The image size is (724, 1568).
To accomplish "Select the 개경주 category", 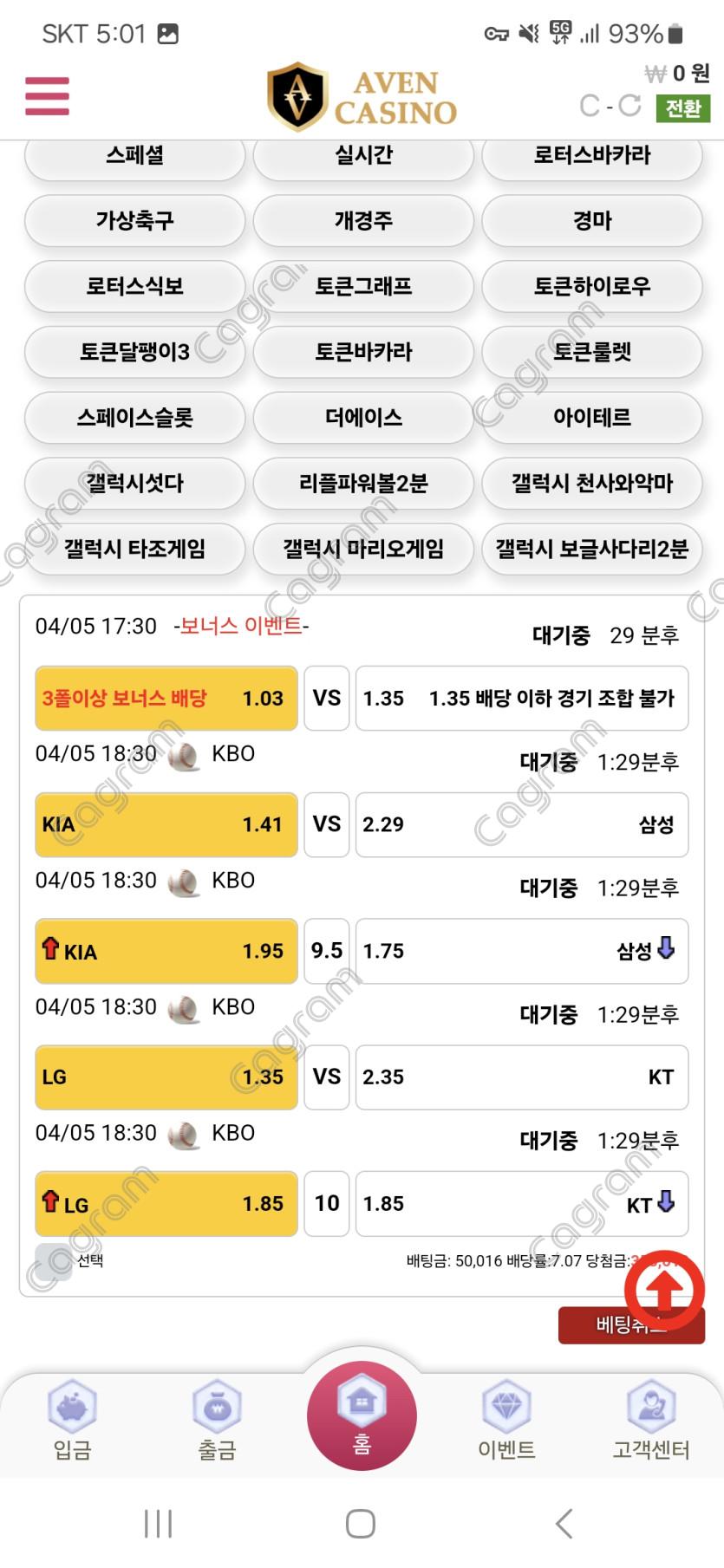I will point(363,220).
